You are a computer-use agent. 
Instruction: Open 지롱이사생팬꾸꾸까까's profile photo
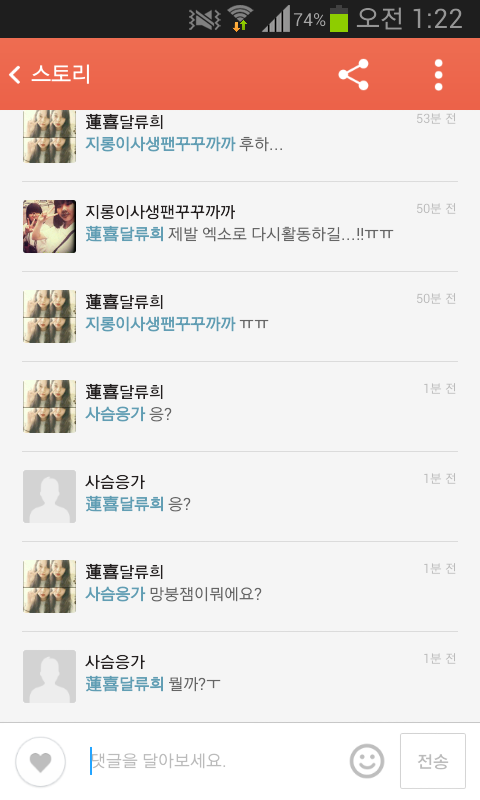(49, 227)
